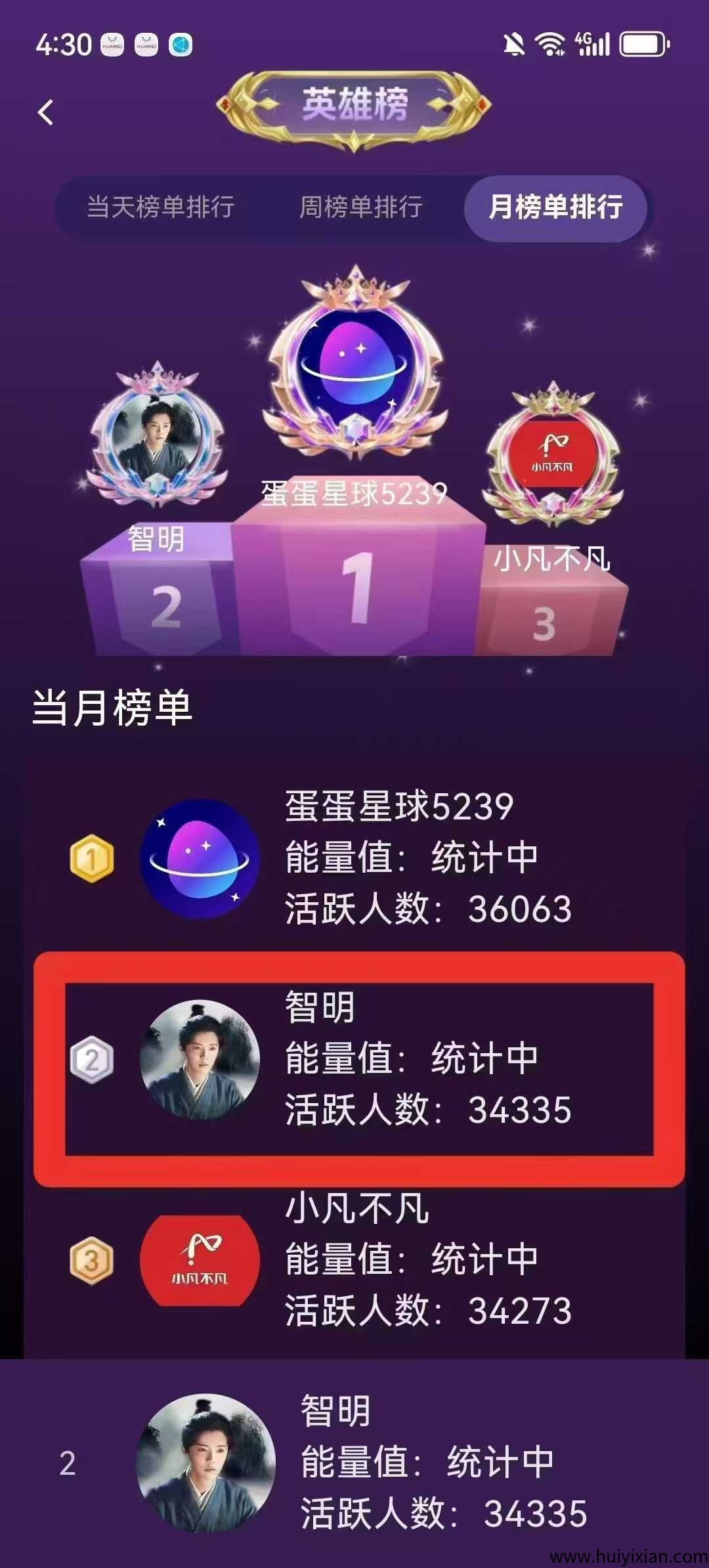Select the 月榜单排行 tab

[x=555, y=207]
